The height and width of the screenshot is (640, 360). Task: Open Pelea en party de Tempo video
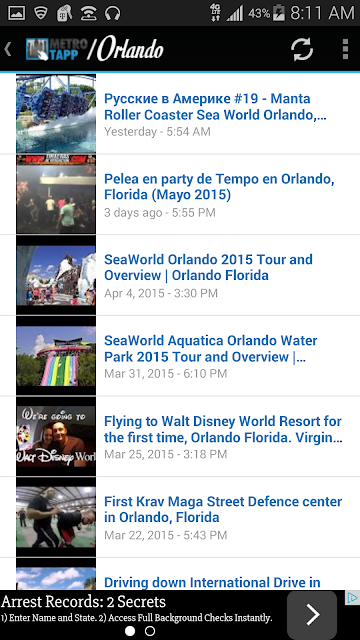coord(180,194)
